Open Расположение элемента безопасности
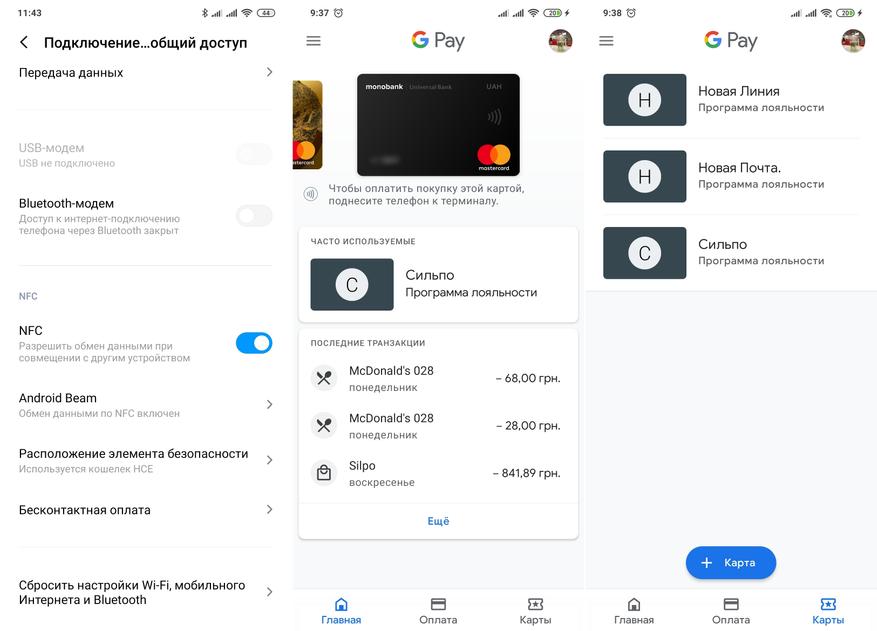 click(145, 460)
